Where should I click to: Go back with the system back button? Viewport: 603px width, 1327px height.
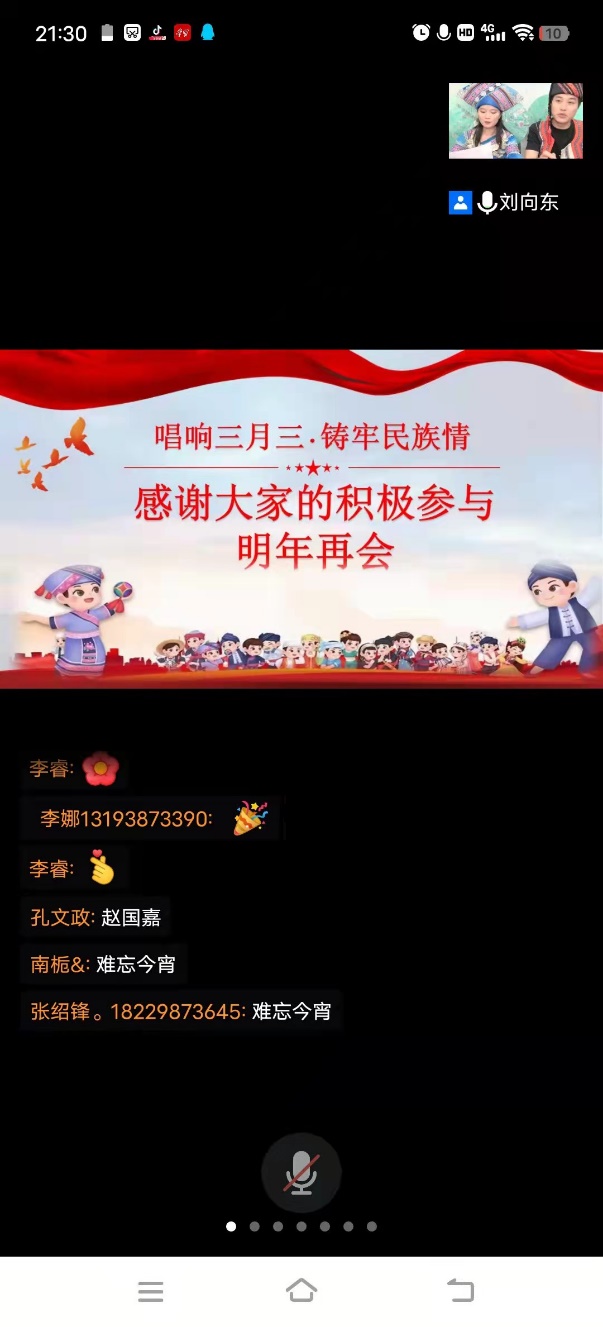coord(459,1291)
